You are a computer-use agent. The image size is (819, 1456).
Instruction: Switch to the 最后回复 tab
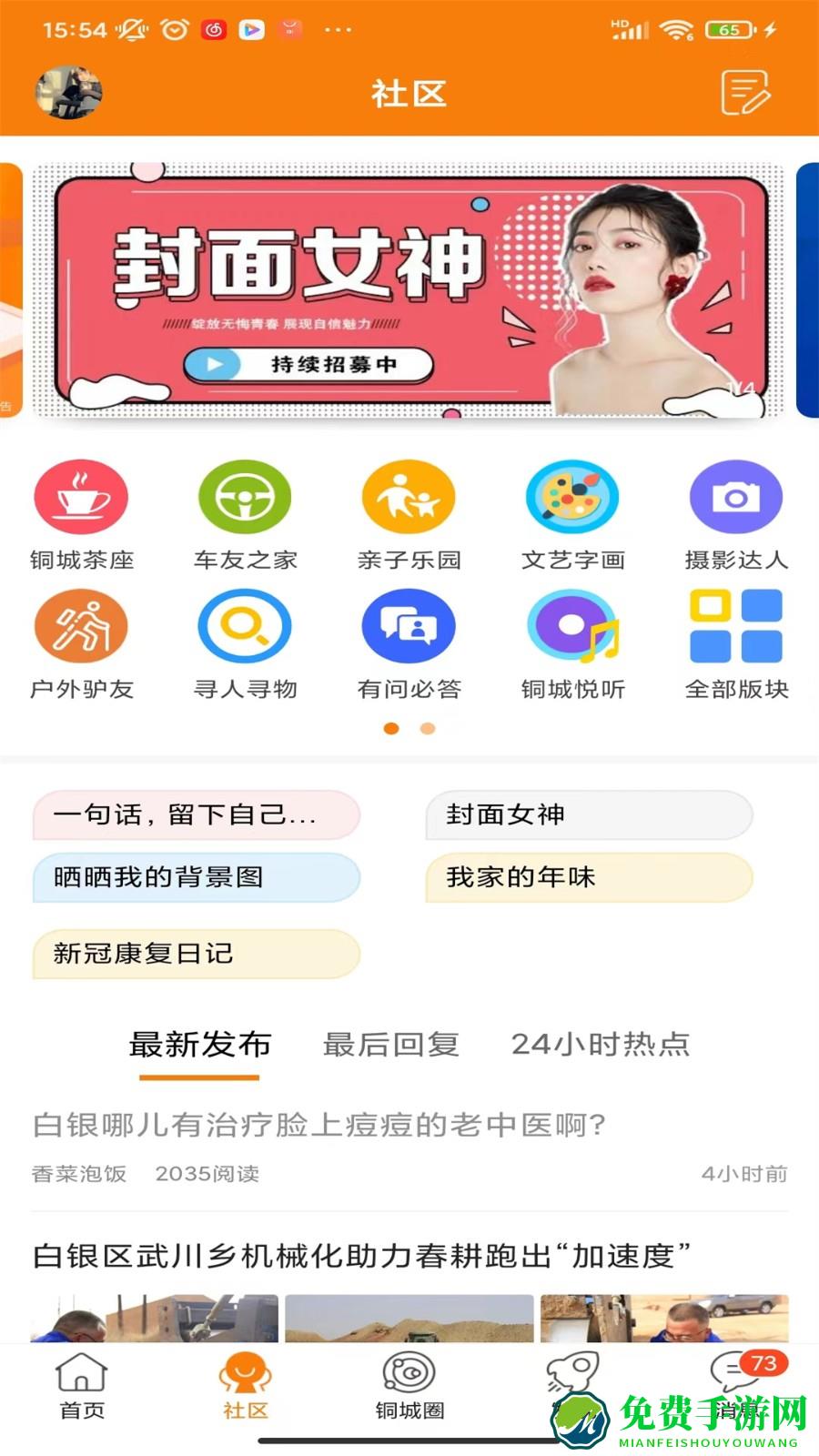(x=391, y=1045)
